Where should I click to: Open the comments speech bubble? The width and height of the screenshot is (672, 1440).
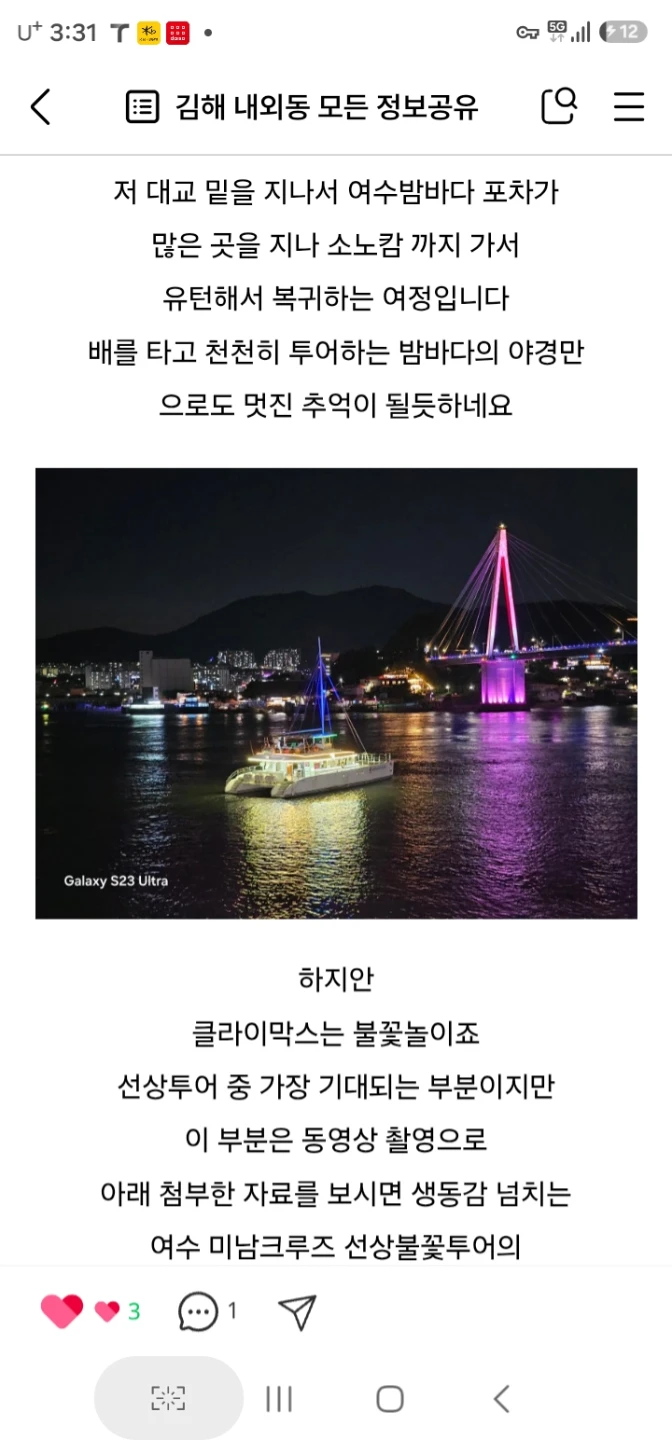pyautogui.click(x=198, y=1311)
